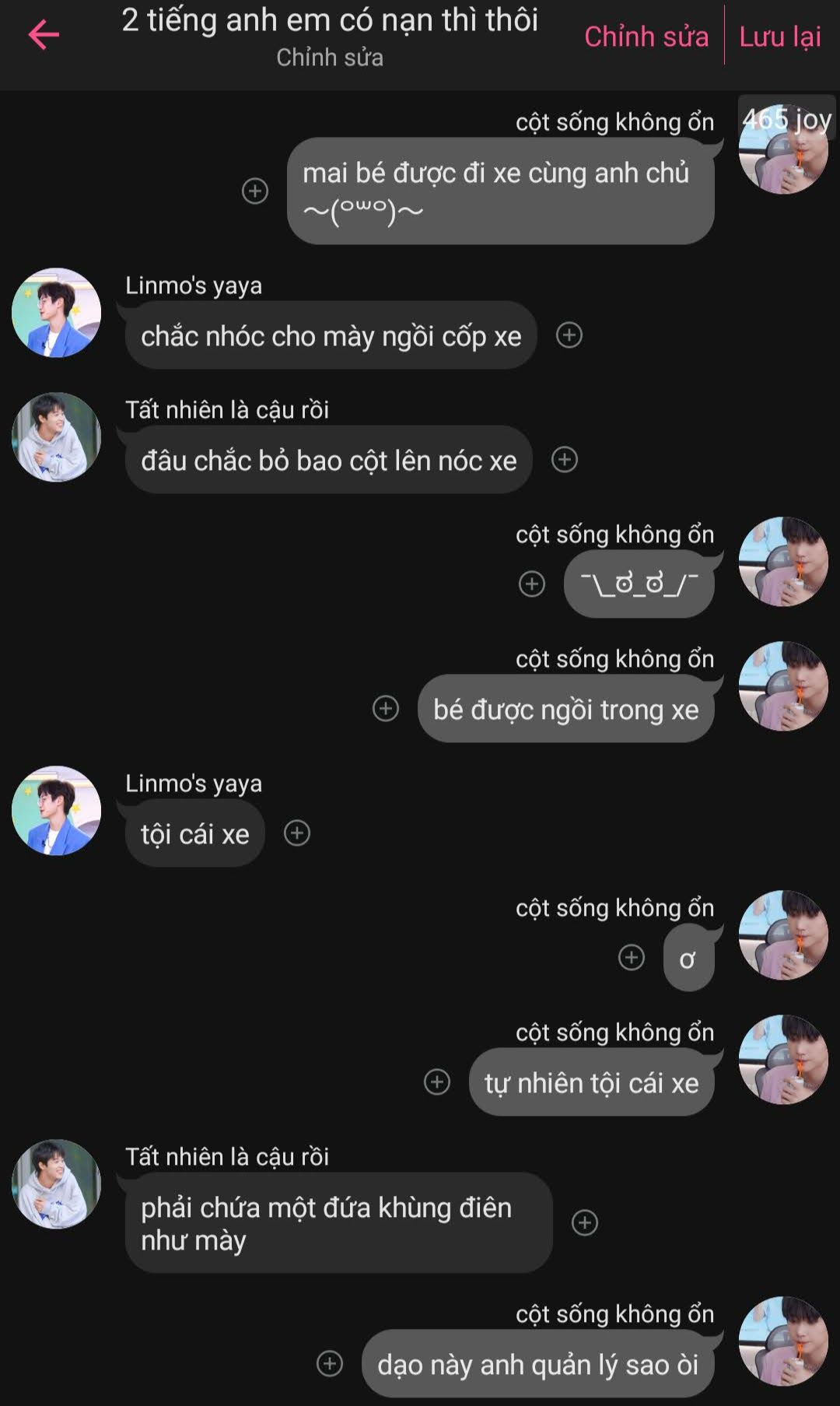Save with the Lưu lại button

[779, 37]
